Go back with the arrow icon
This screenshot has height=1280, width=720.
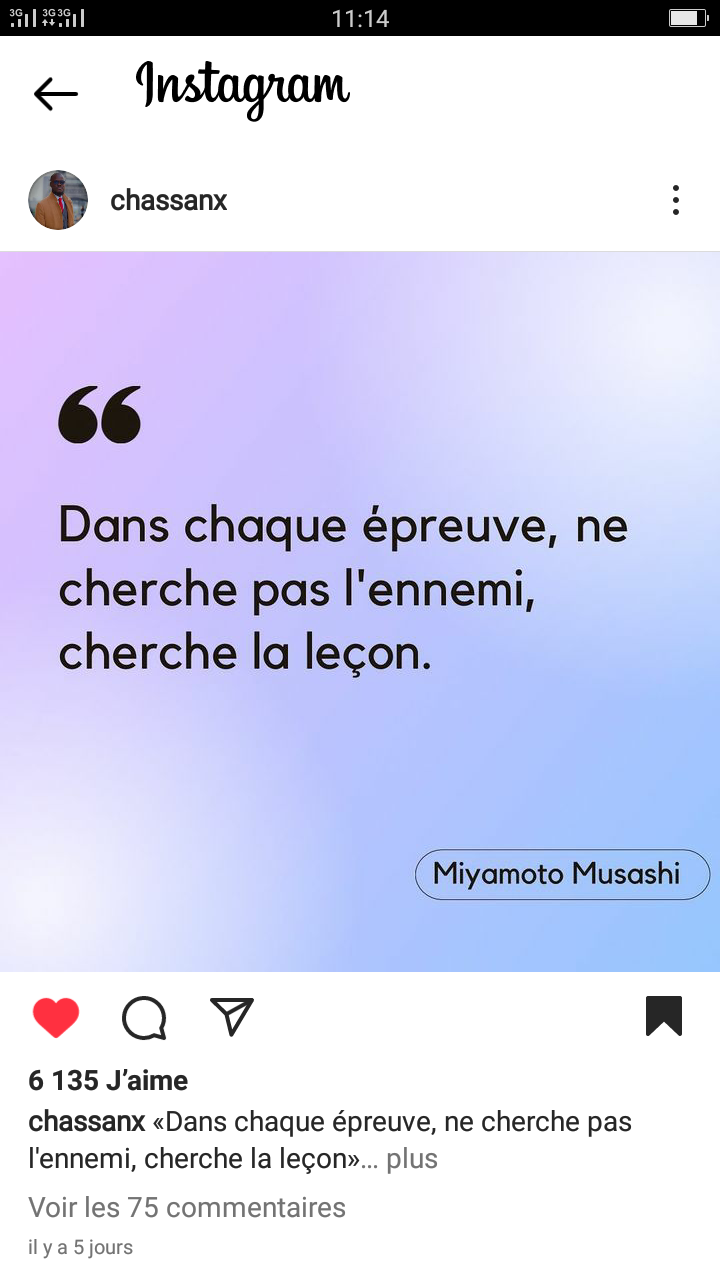56,94
